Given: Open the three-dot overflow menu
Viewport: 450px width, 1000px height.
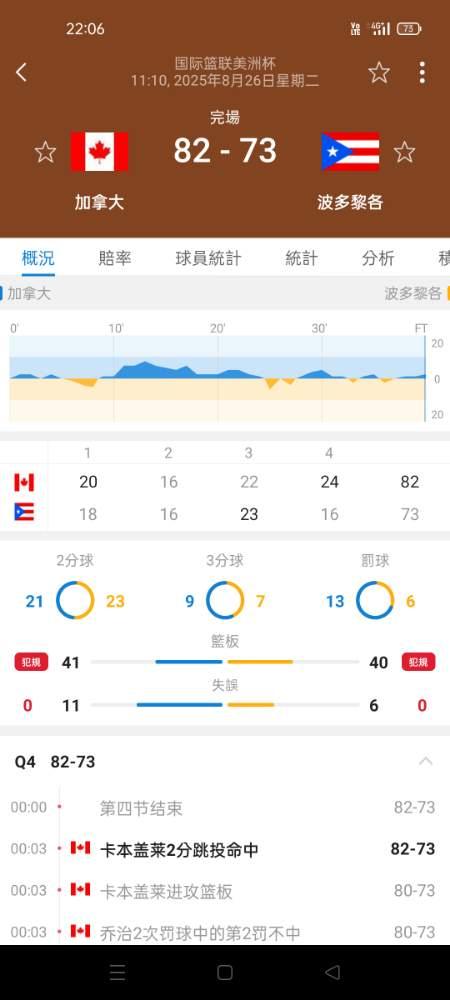Looking at the screenshot, I should [x=422, y=73].
